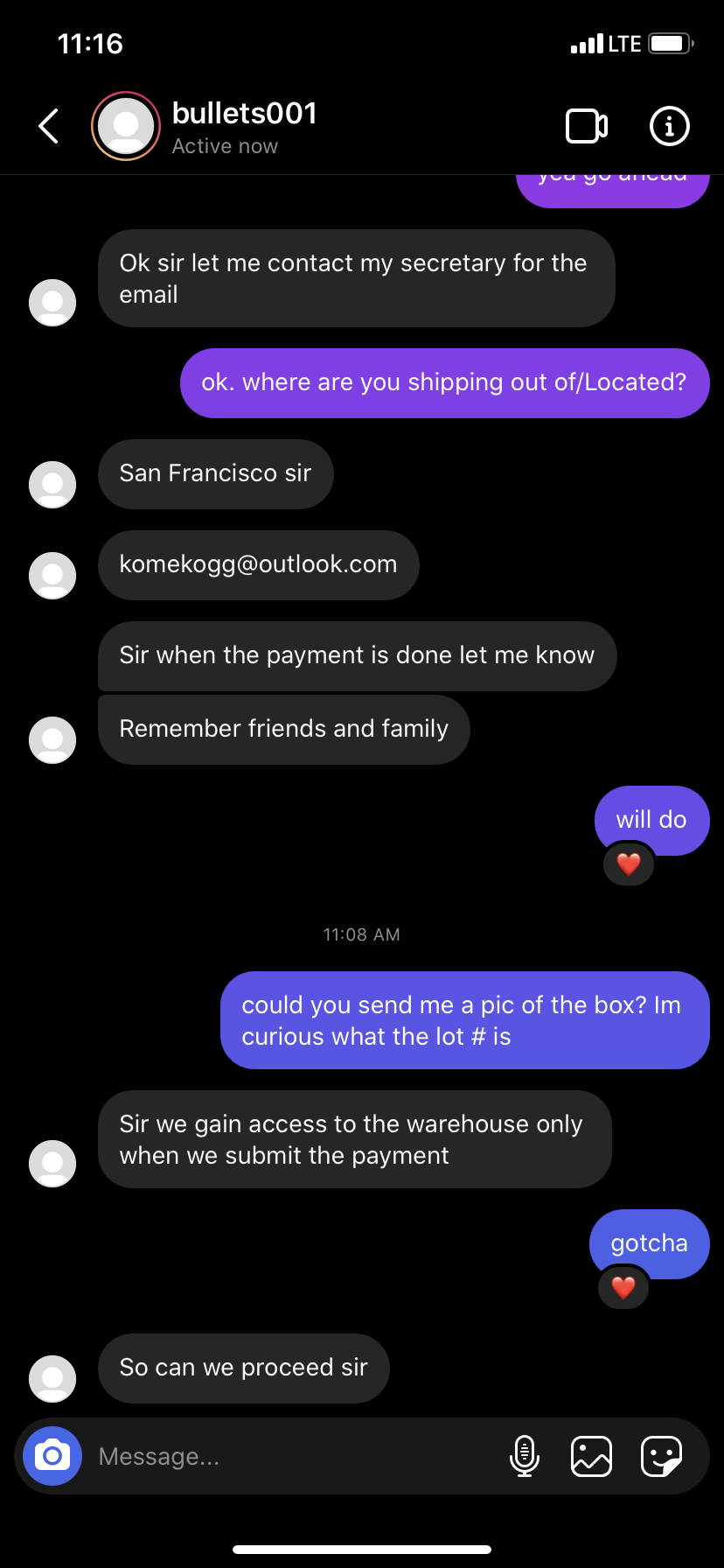This screenshot has width=724, height=1568.
Task: Open the camera in message bar
Action: [52, 1456]
